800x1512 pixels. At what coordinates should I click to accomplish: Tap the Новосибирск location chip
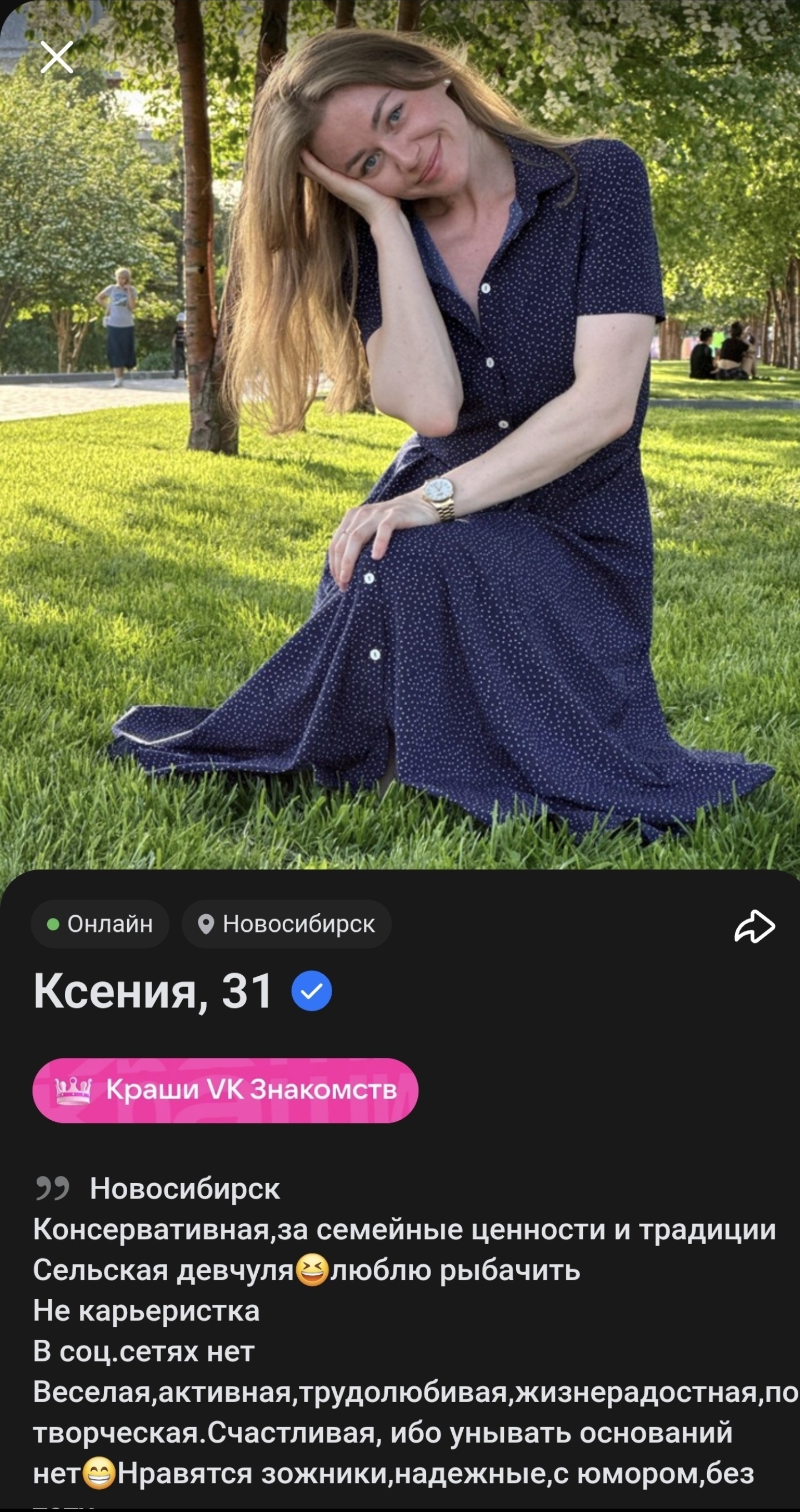[x=287, y=924]
